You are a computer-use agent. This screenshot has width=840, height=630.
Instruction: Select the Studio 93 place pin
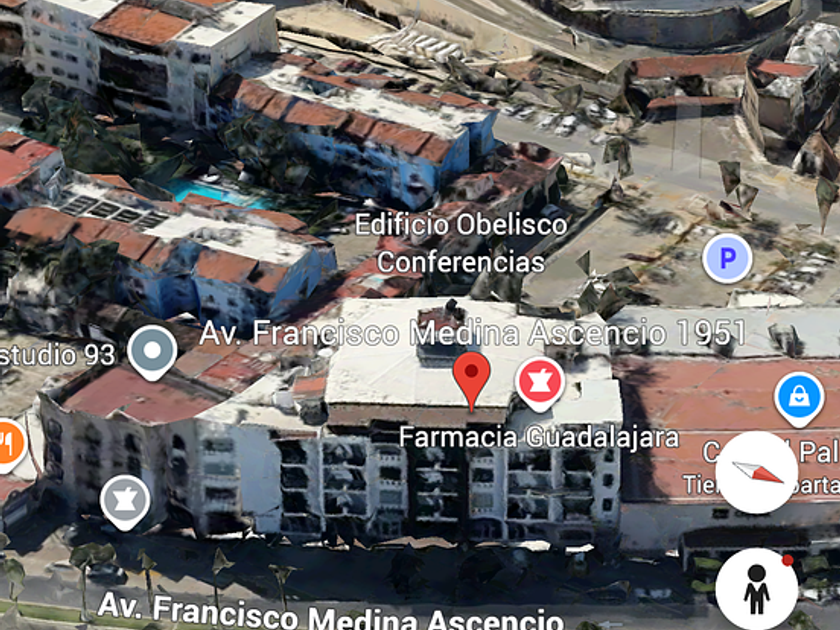152,352
